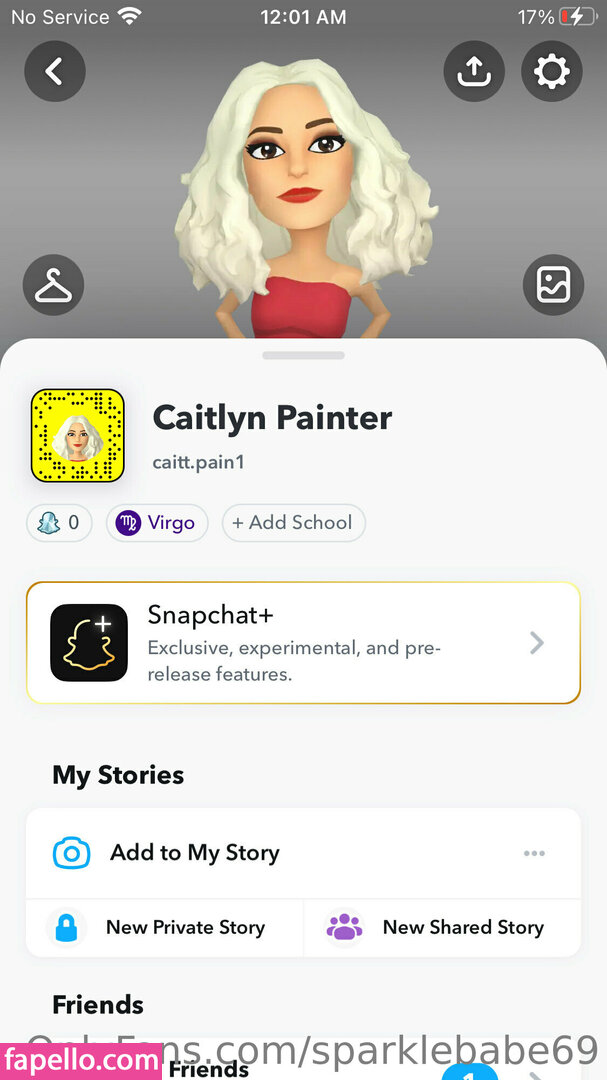Open the Snapchat+ subscription card
This screenshot has width=607, height=1080.
point(303,643)
